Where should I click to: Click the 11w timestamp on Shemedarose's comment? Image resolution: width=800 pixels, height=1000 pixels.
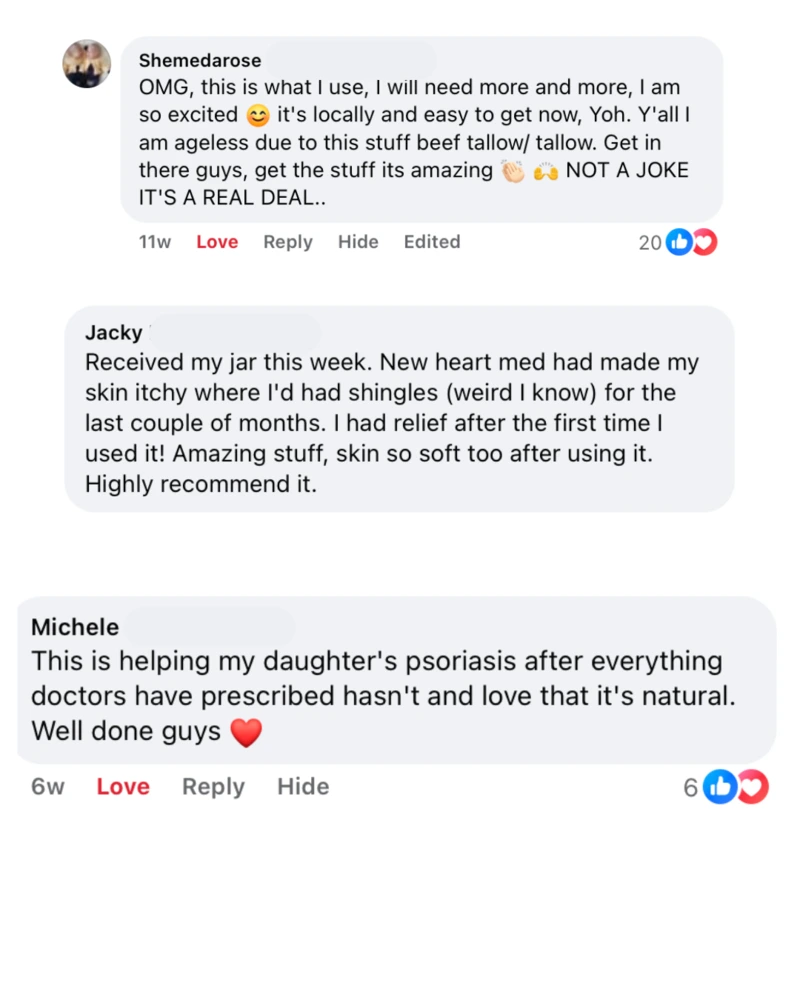coord(155,241)
